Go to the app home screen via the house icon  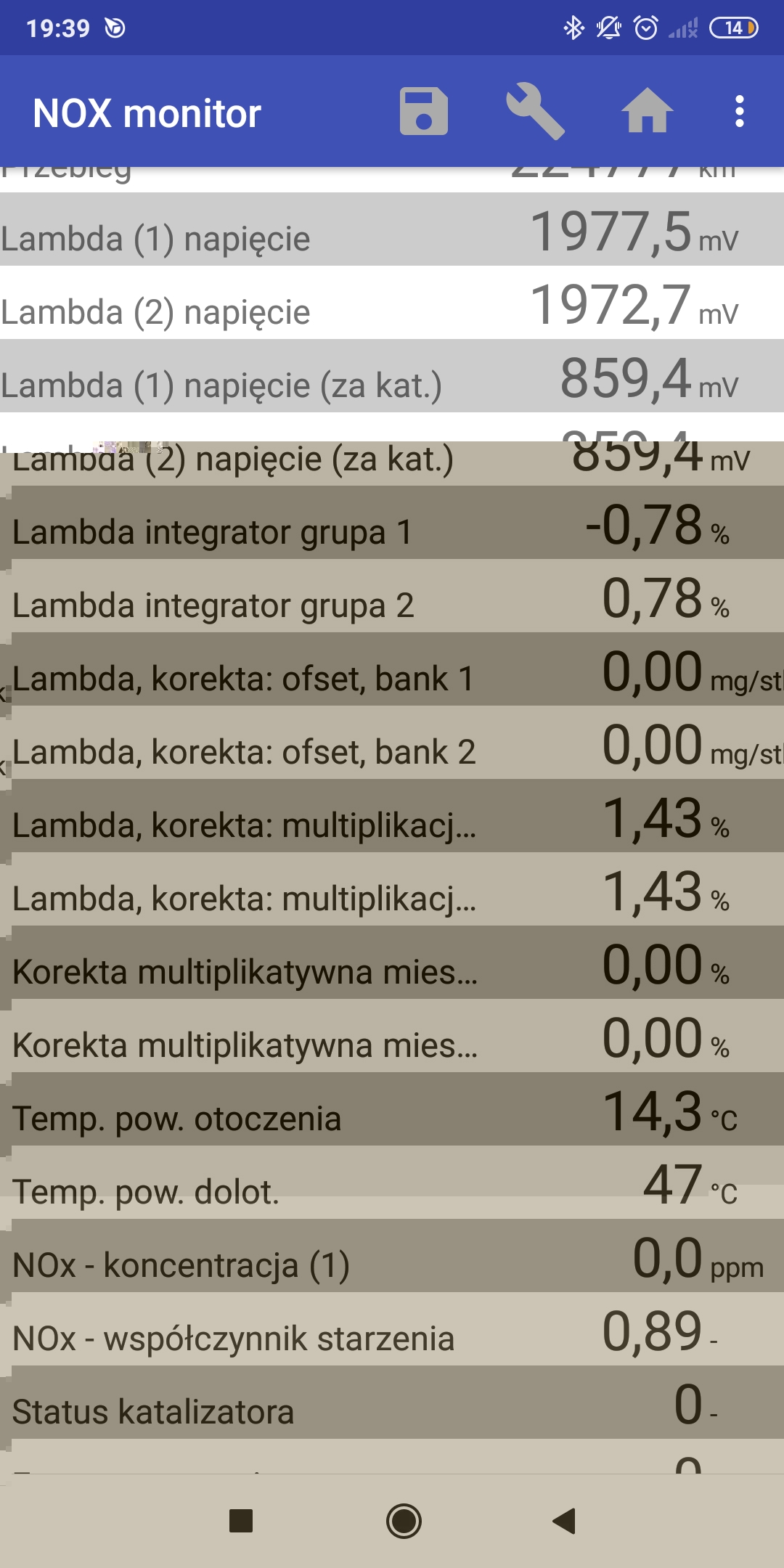[647, 112]
